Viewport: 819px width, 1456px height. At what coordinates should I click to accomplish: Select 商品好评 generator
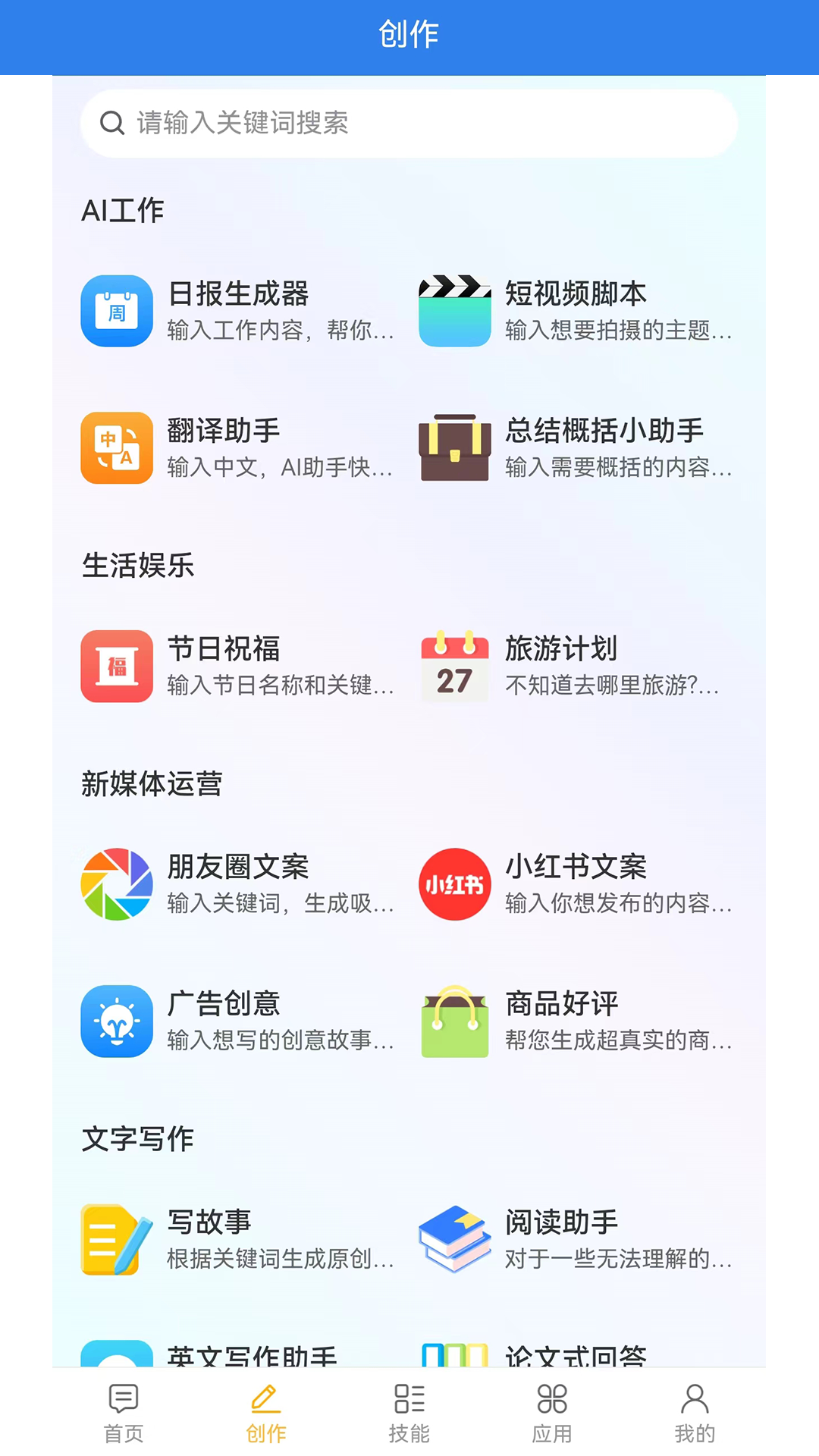[x=576, y=1021]
